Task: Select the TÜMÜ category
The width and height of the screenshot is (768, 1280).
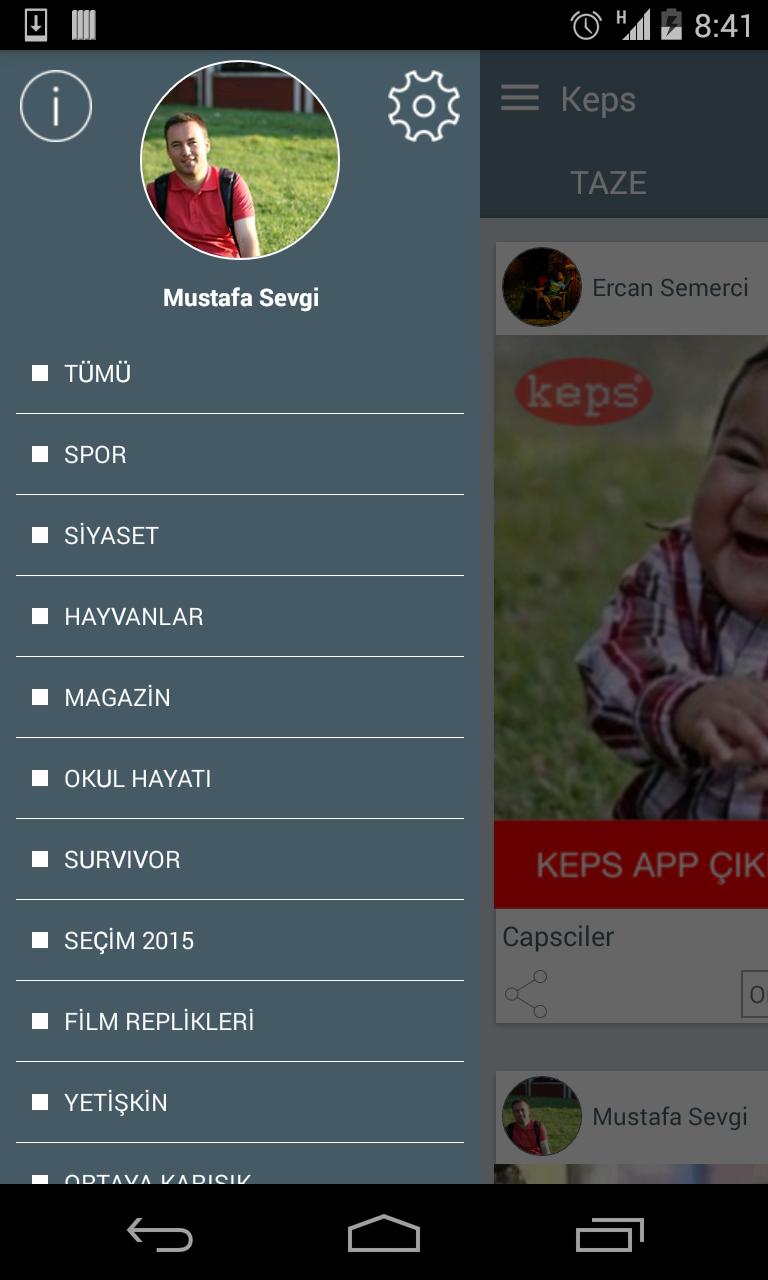Action: (x=240, y=373)
